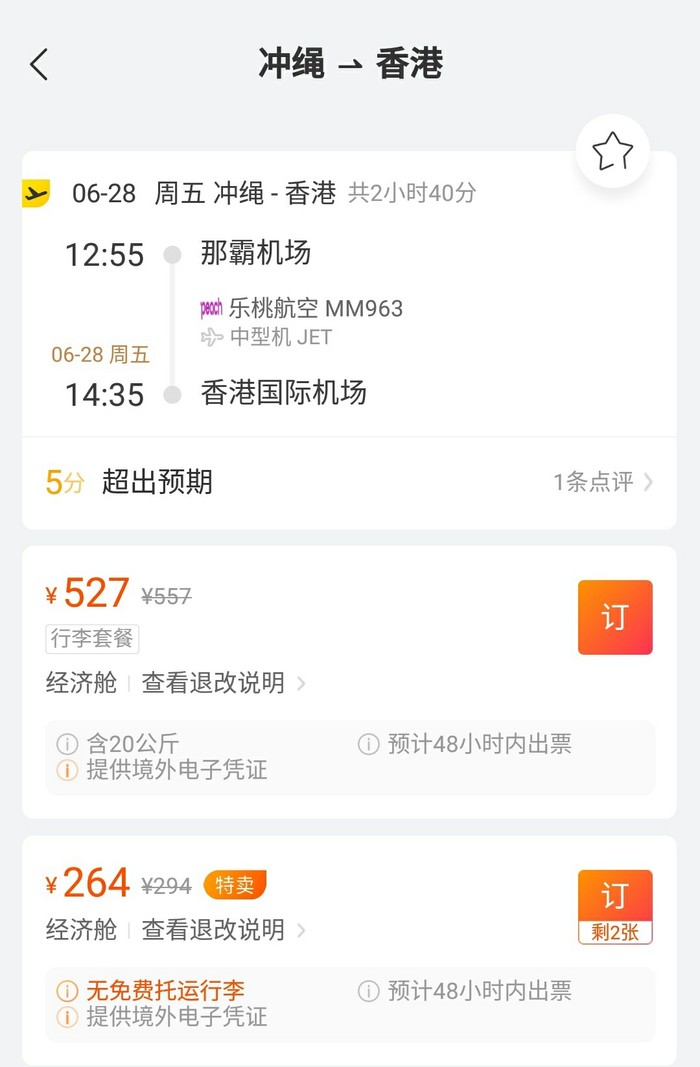This screenshot has width=700, height=1067.
Task: View 查看退改说明 for the ¥527 fare
Action: [x=222, y=683]
